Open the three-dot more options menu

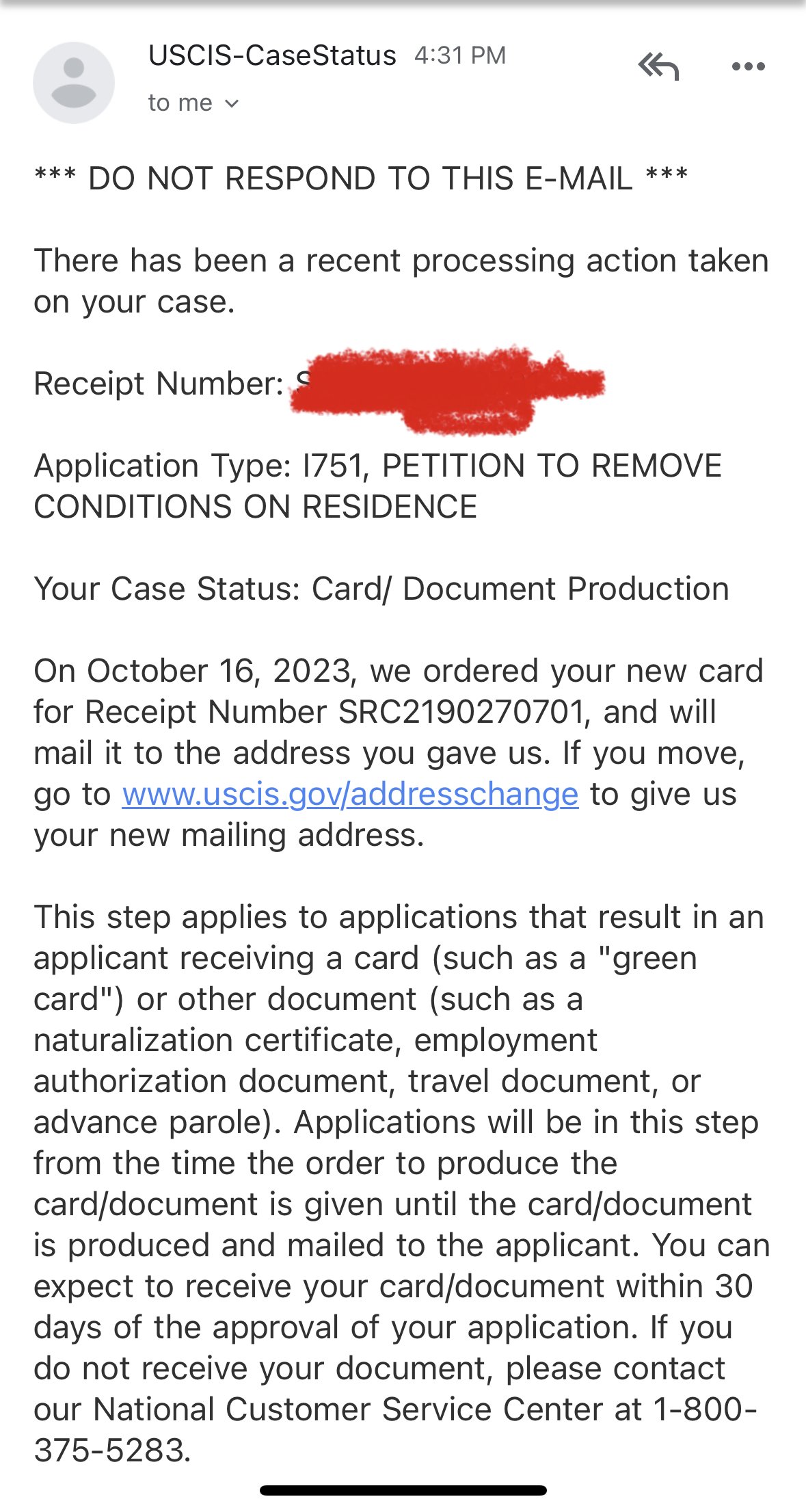(748, 67)
